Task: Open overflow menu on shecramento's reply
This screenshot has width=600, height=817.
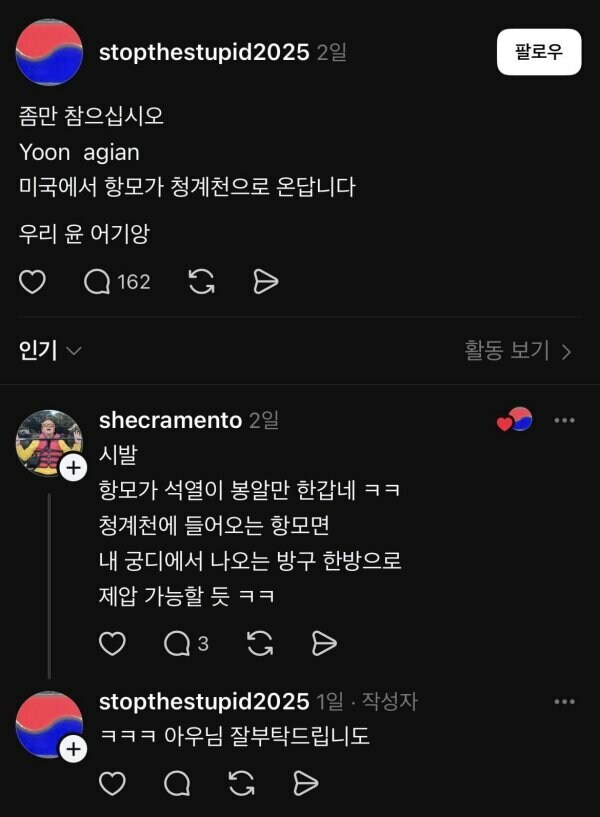Action: [564, 420]
